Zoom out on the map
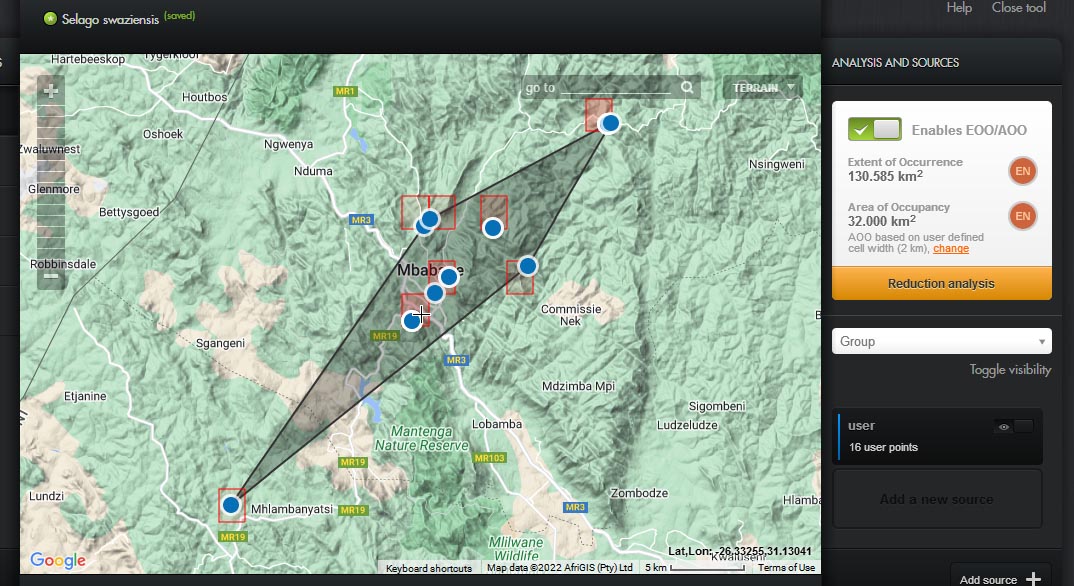The height and width of the screenshot is (586, 1074). coord(51,275)
